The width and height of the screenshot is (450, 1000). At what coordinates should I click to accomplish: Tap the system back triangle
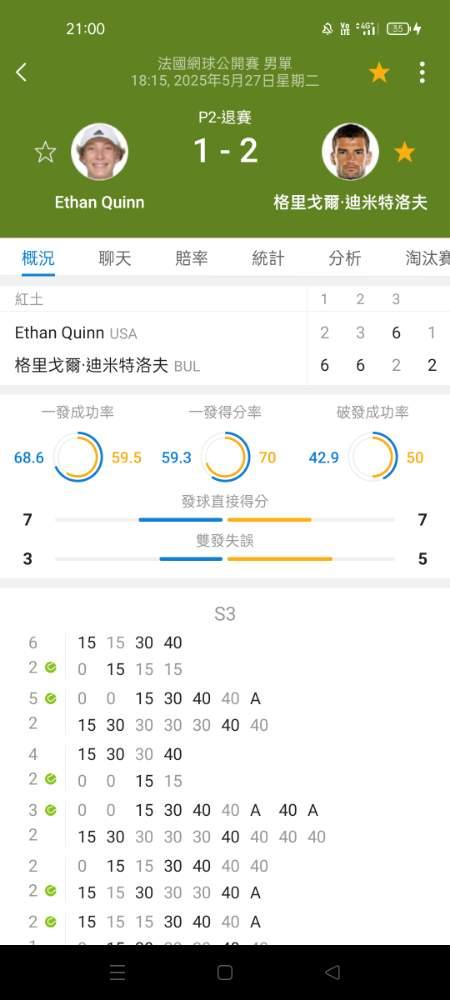click(x=332, y=972)
